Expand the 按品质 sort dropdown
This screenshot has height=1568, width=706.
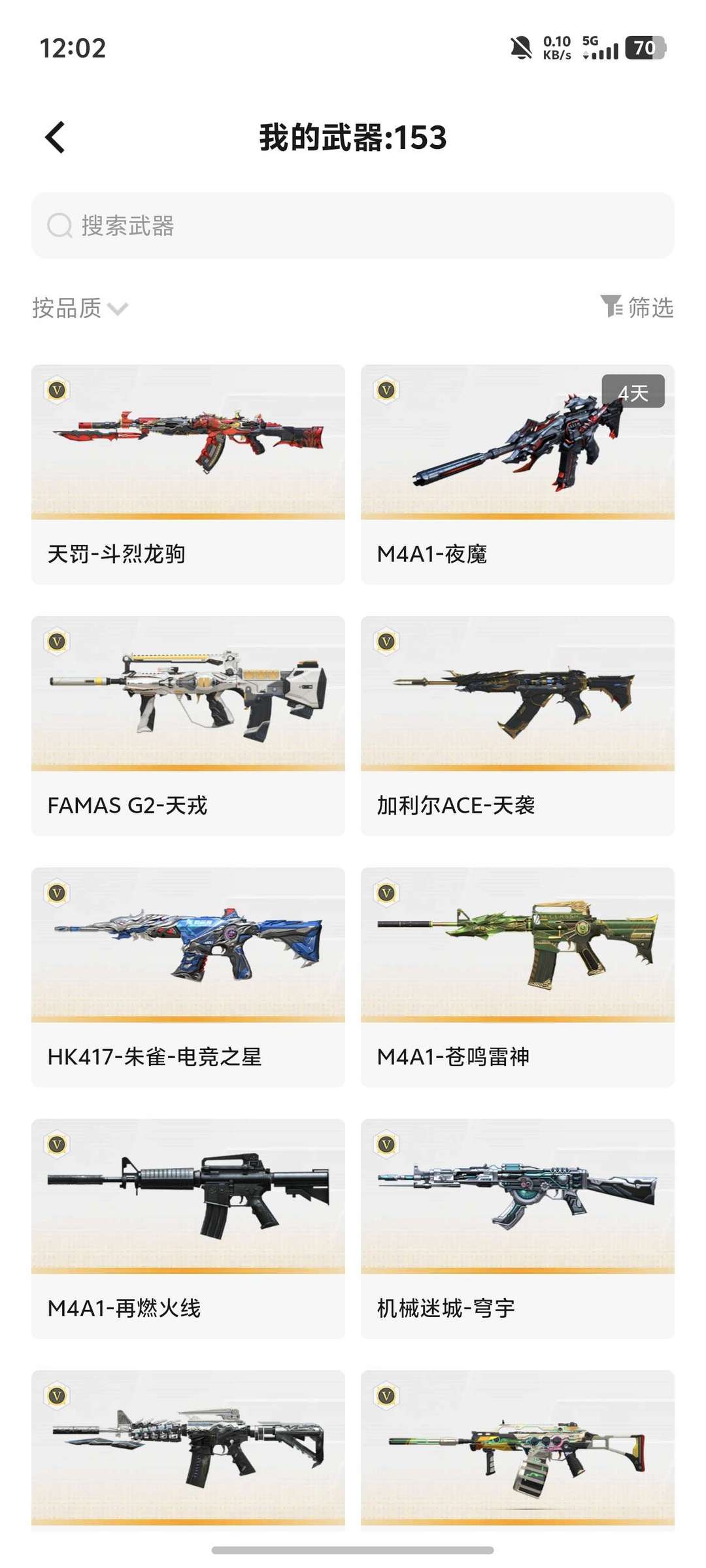pyautogui.click(x=80, y=308)
